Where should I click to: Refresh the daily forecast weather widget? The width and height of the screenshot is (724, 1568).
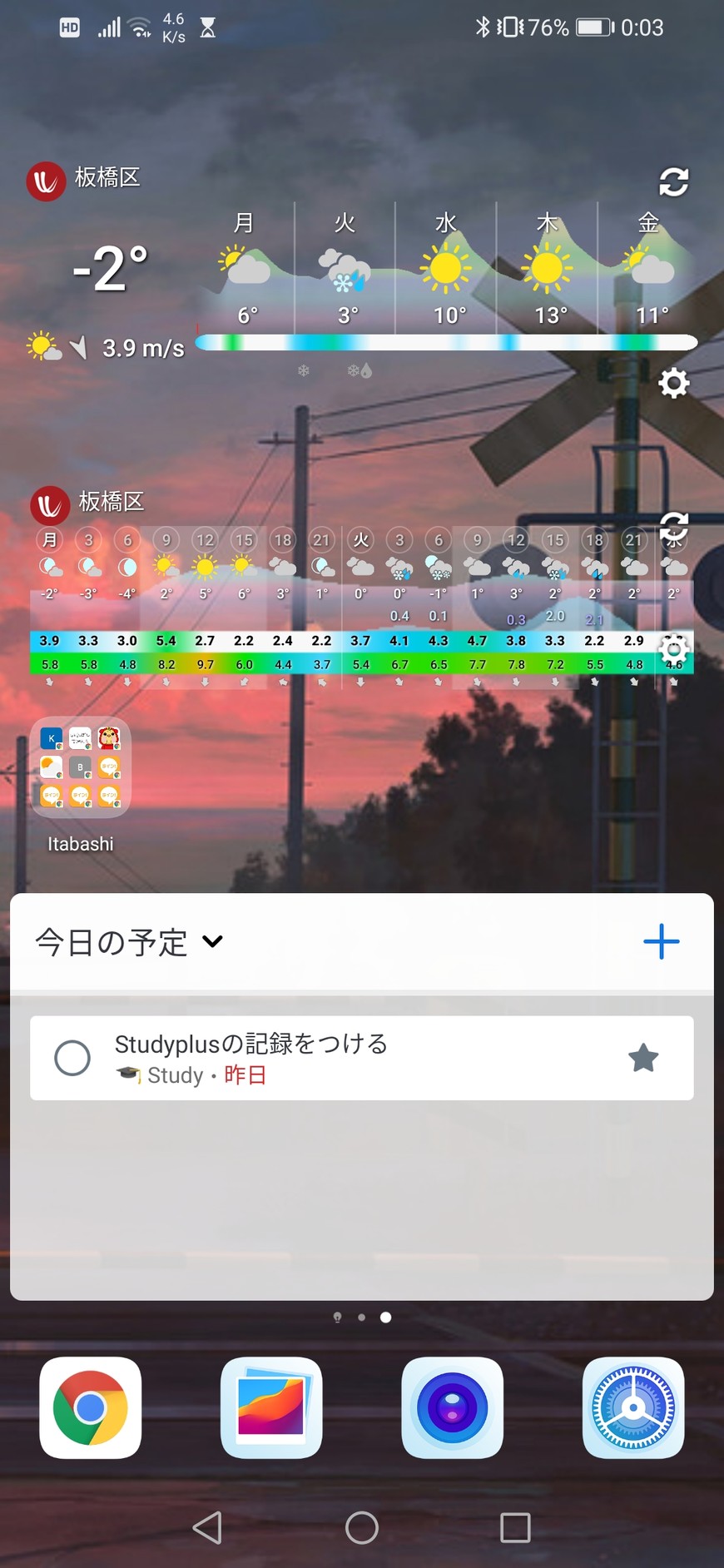[673, 181]
